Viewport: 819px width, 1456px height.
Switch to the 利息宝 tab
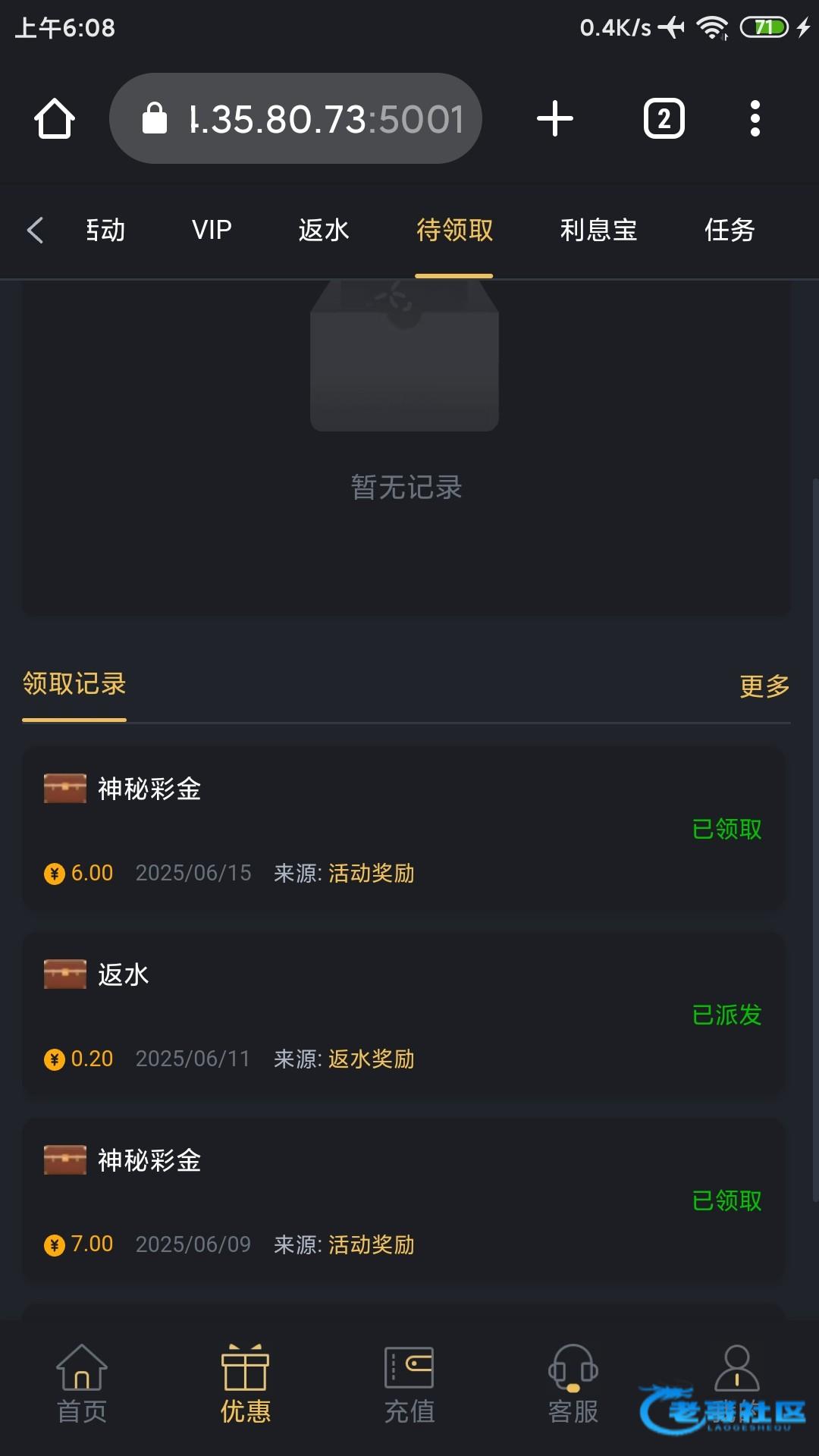click(x=598, y=230)
